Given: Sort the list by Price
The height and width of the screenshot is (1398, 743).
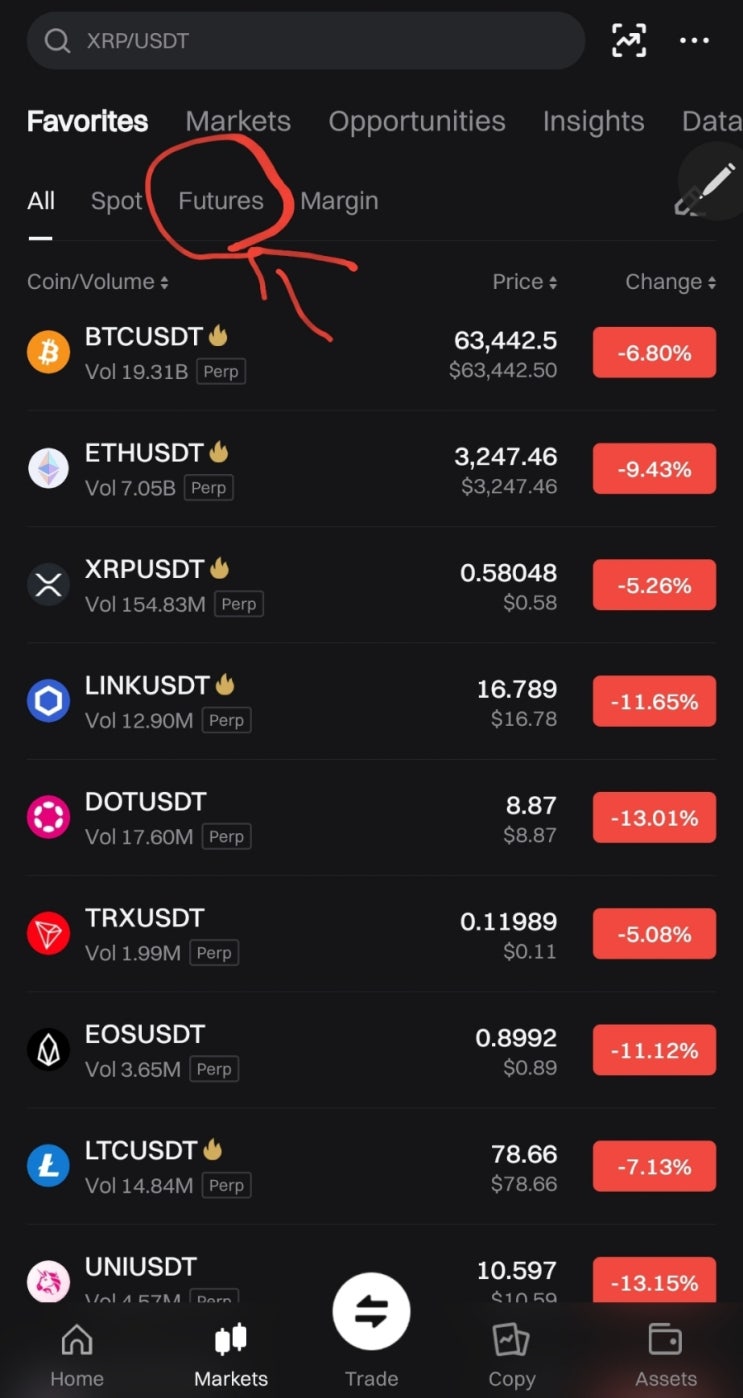Looking at the screenshot, I should [x=524, y=282].
